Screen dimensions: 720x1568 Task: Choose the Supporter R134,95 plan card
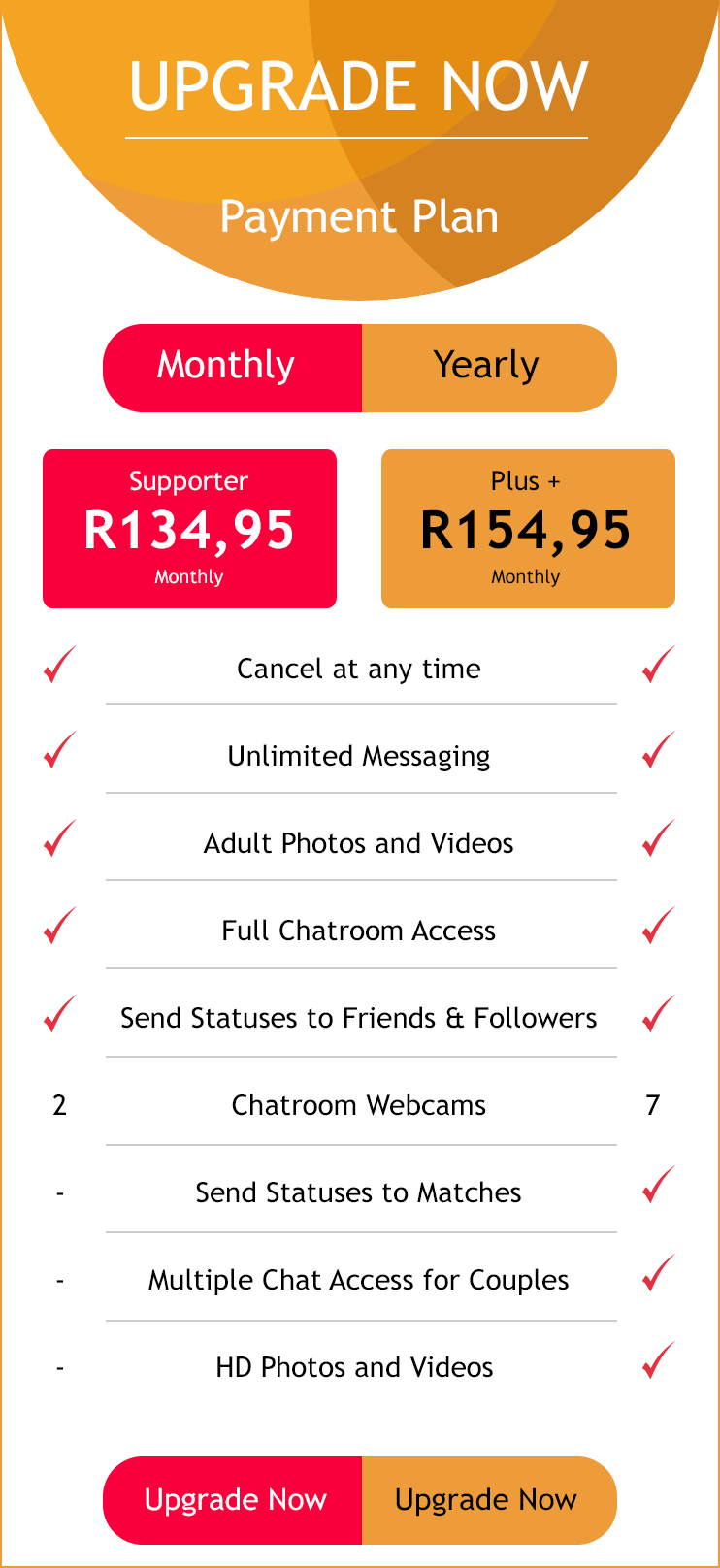pyautogui.click(x=189, y=529)
